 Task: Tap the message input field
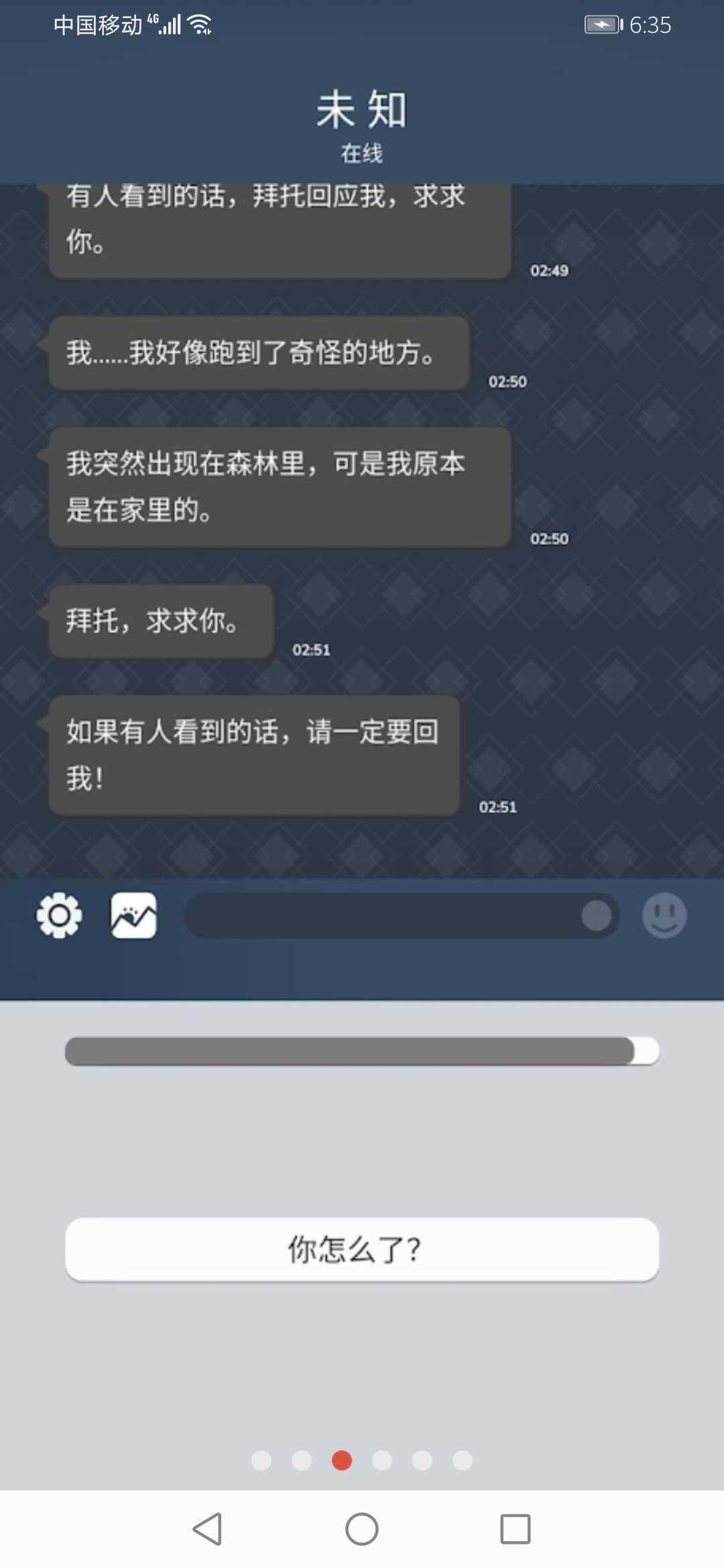coord(382,915)
